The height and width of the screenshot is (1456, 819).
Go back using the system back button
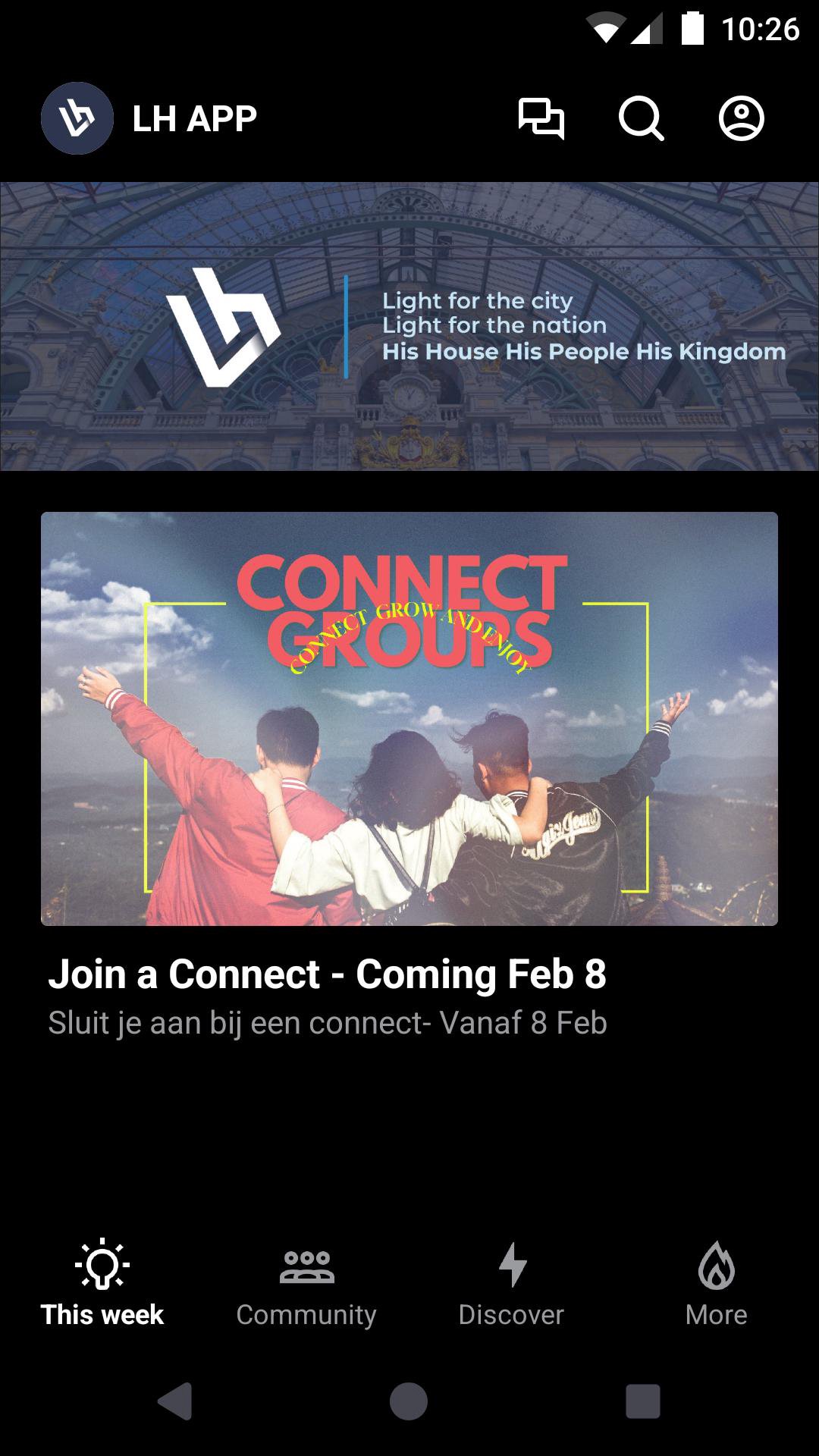pyautogui.click(x=175, y=1401)
